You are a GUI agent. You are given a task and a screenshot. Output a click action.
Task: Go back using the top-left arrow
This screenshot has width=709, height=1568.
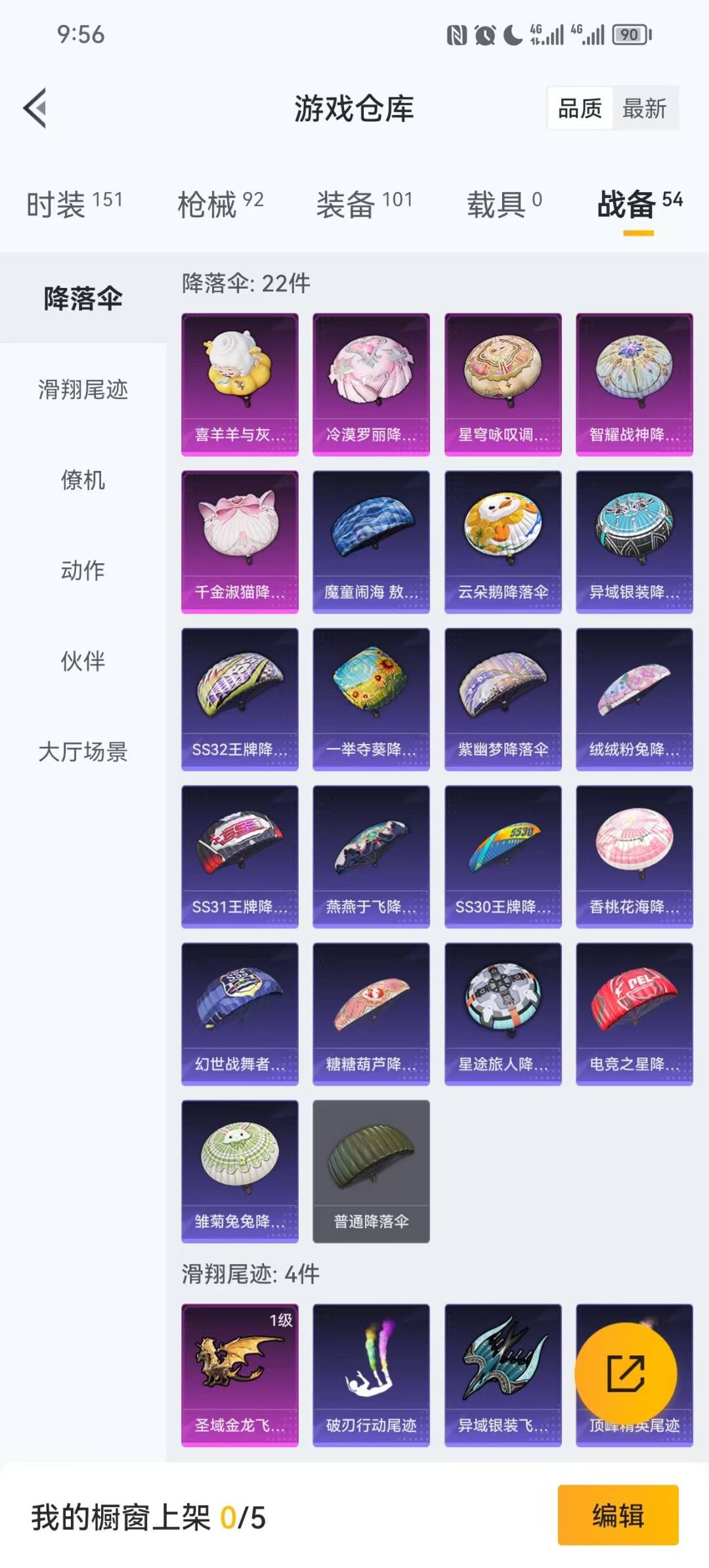(x=35, y=108)
